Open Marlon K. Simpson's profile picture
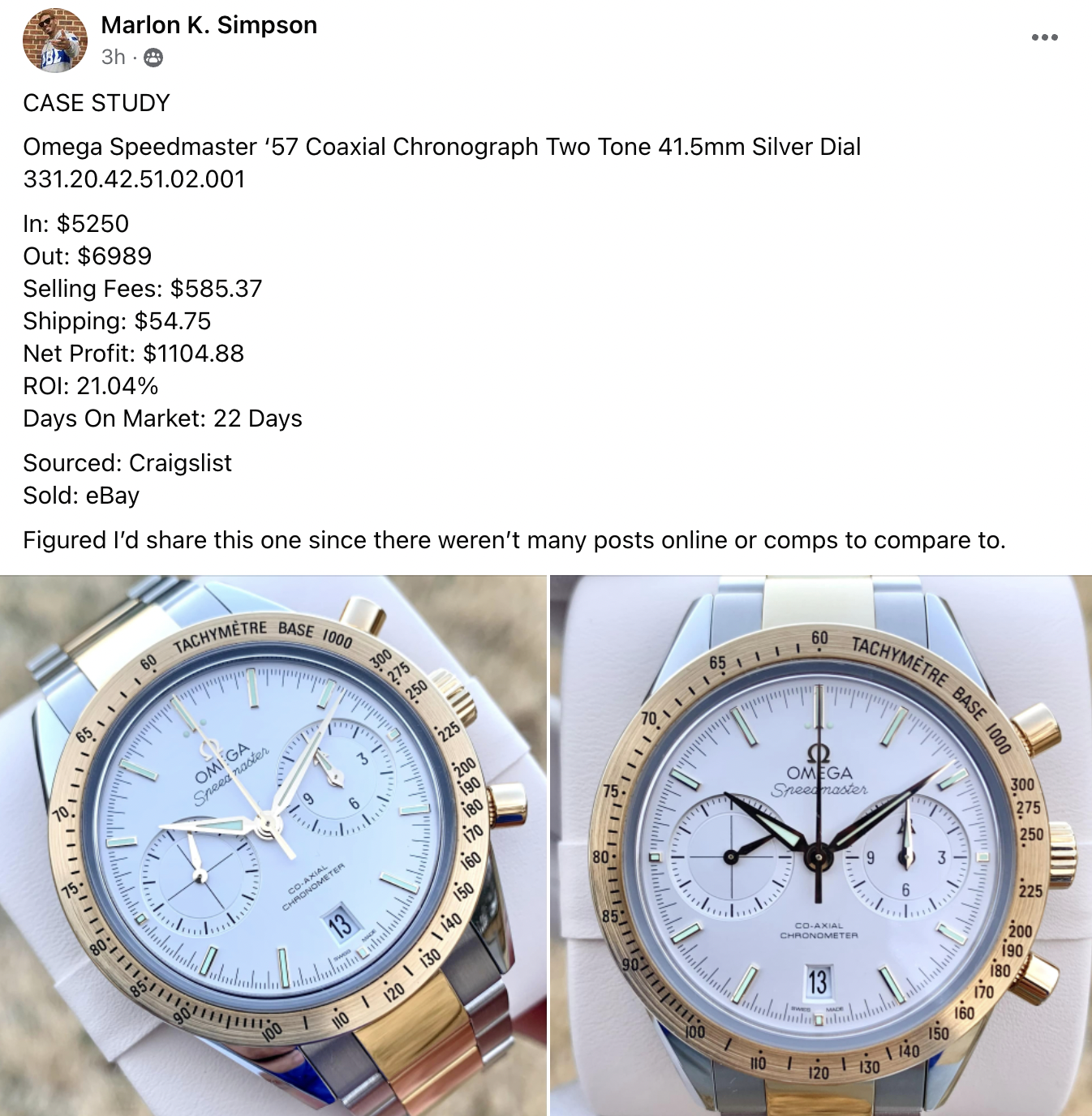Image resolution: width=1092 pixels, height=1116 pixels. 54,41
